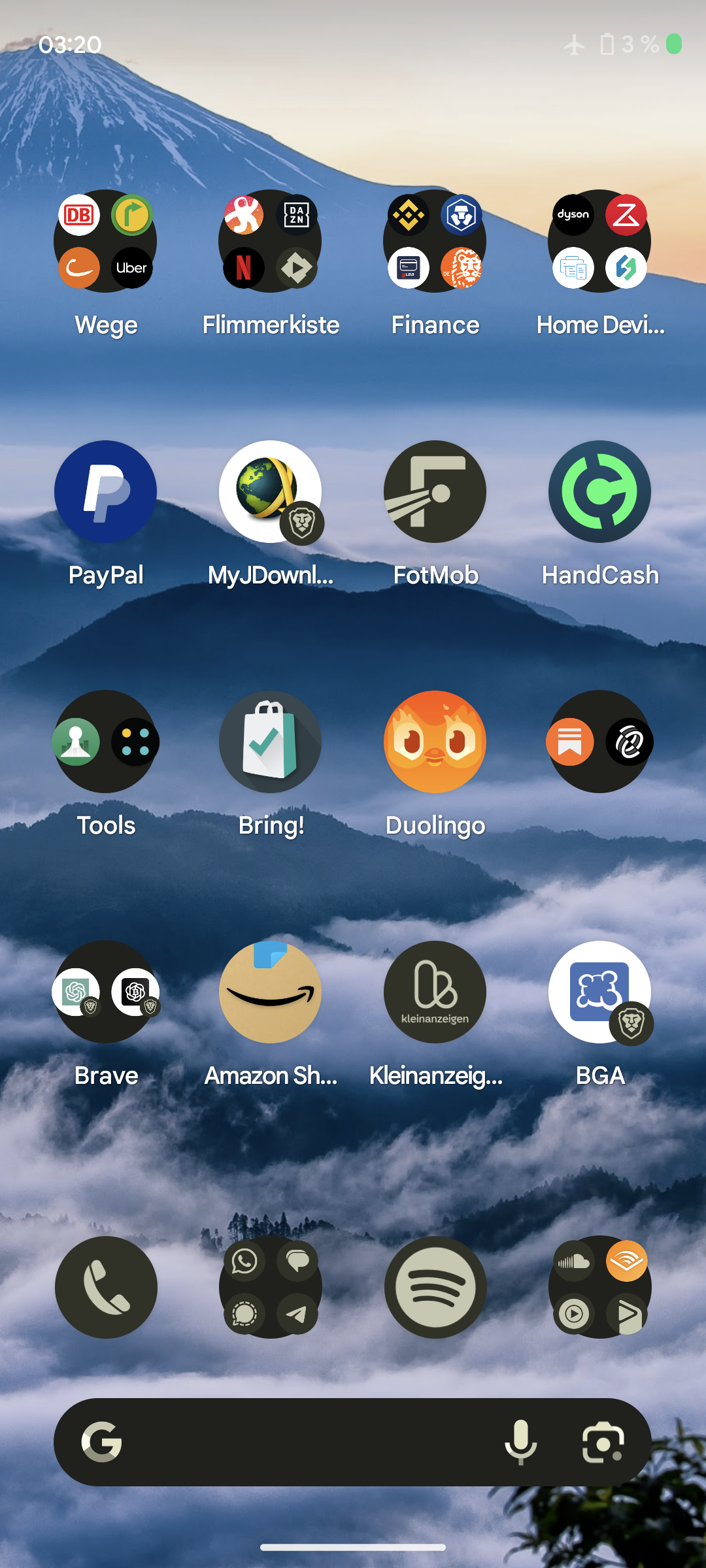This screenshot has width=706, height=1568.
Task: Open the Phone dialer
Action: (x=106, y=1287)
